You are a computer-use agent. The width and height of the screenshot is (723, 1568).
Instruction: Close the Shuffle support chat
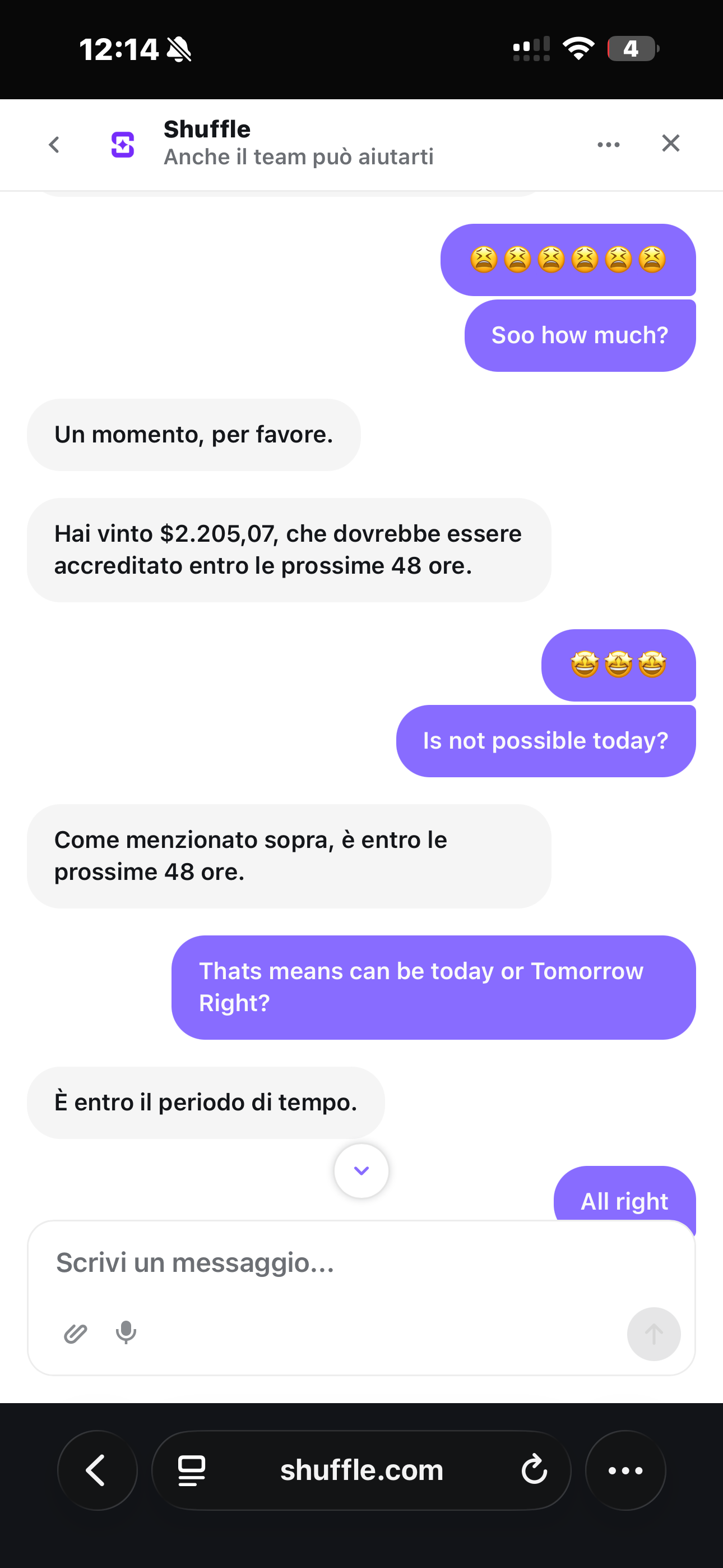coord(671,144)
